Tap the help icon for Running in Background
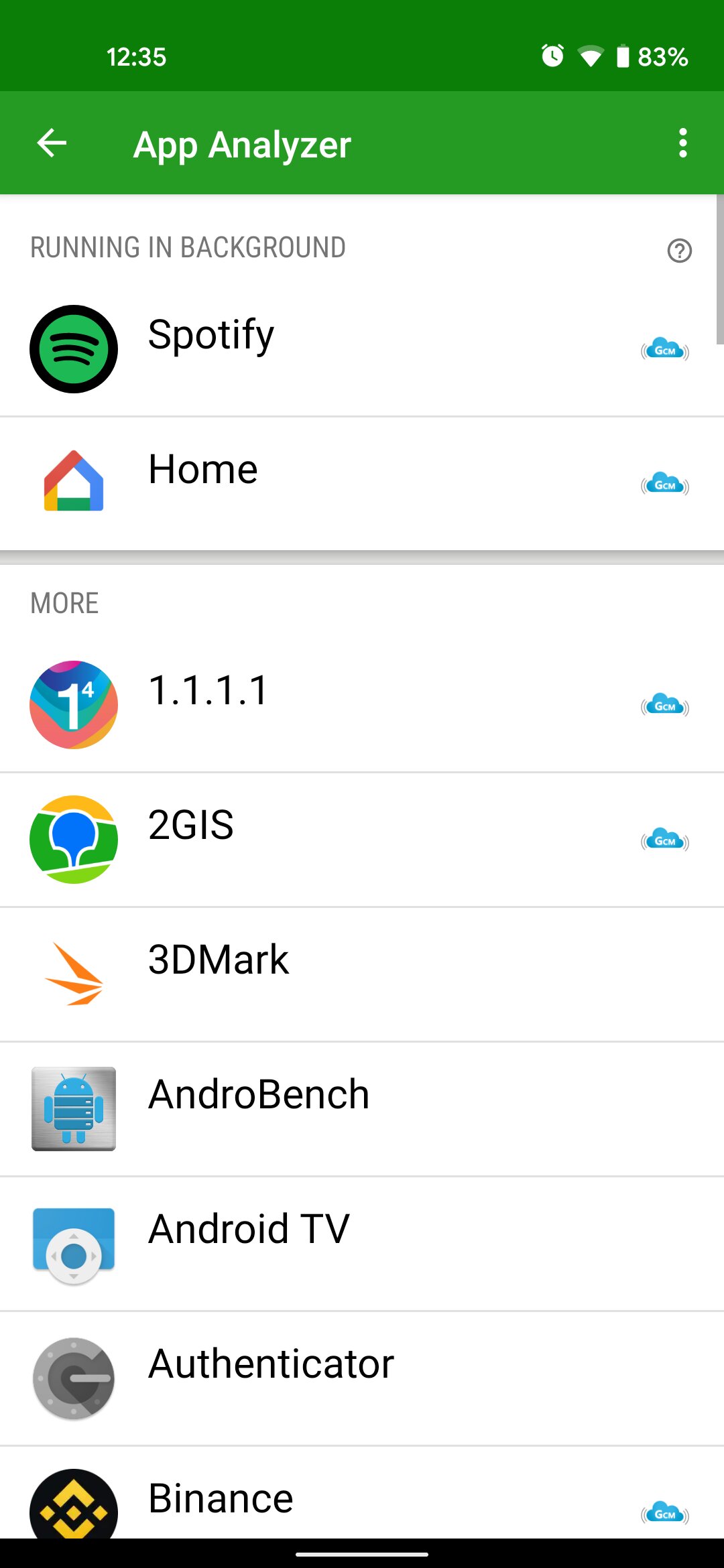The height and width of the screenshot is (1568, 724). coord(679,251)
